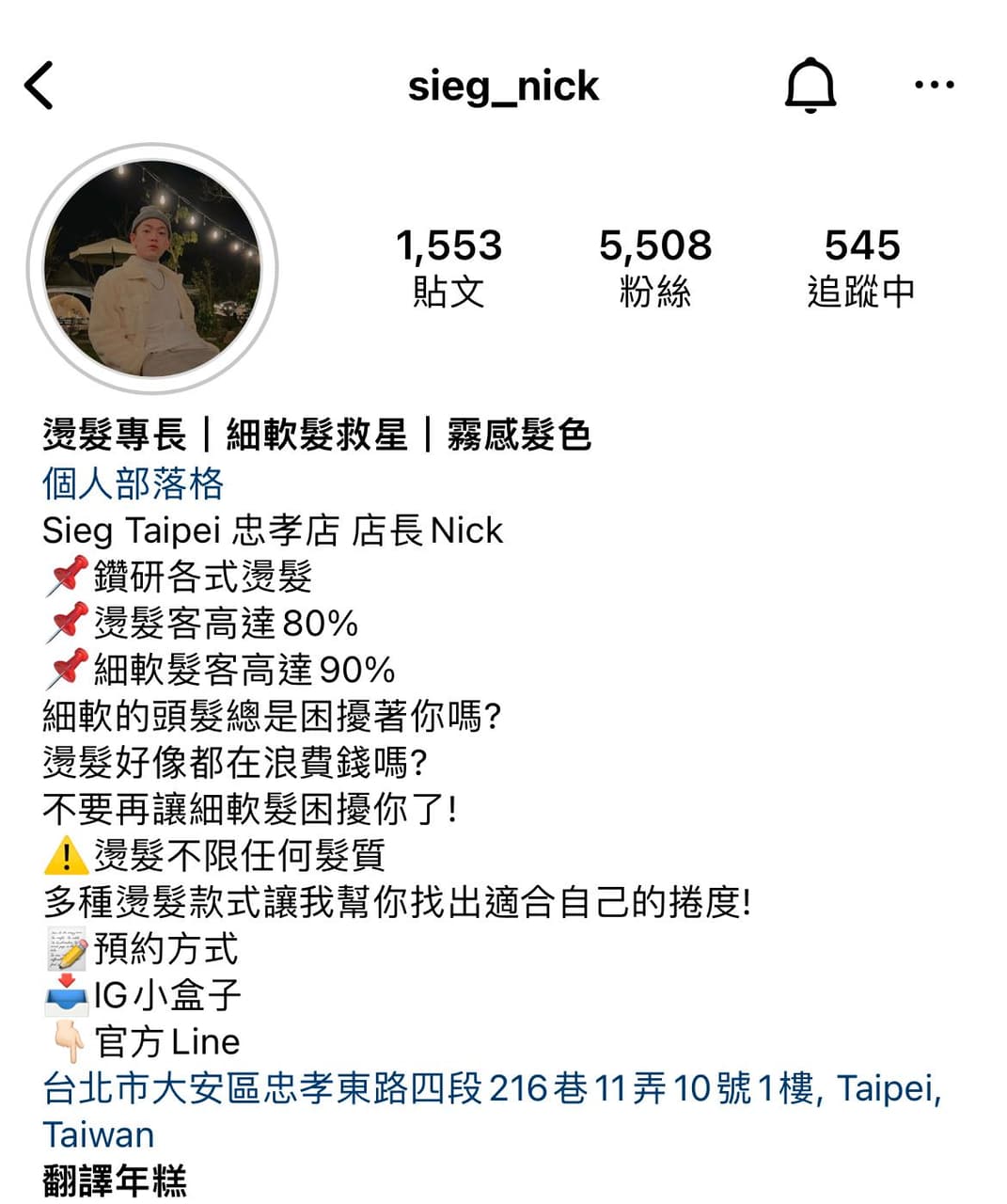View the 545 追蹤中 following list

[x=861, y=267]
